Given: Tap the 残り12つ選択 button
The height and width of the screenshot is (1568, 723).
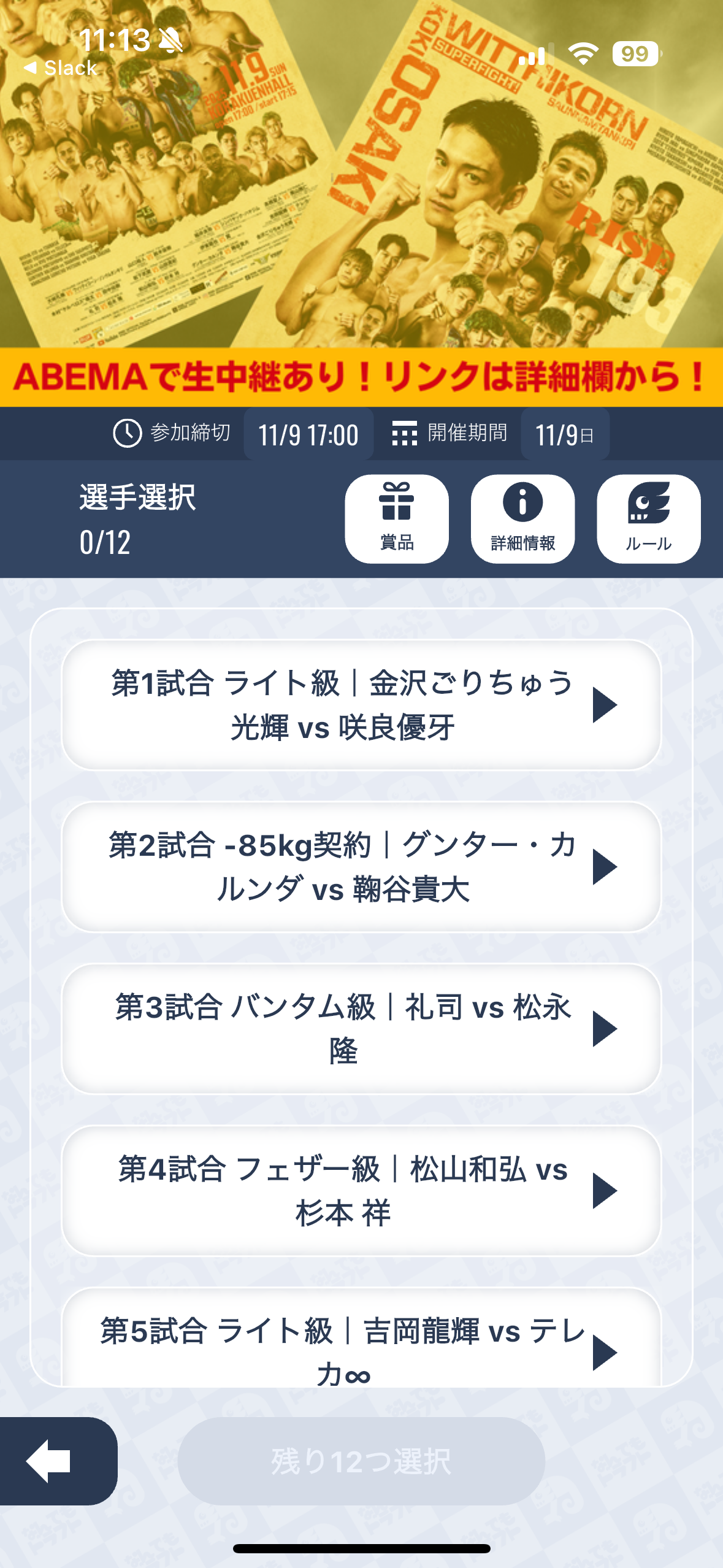Looking at the screenshot, I should (361, 1461).
